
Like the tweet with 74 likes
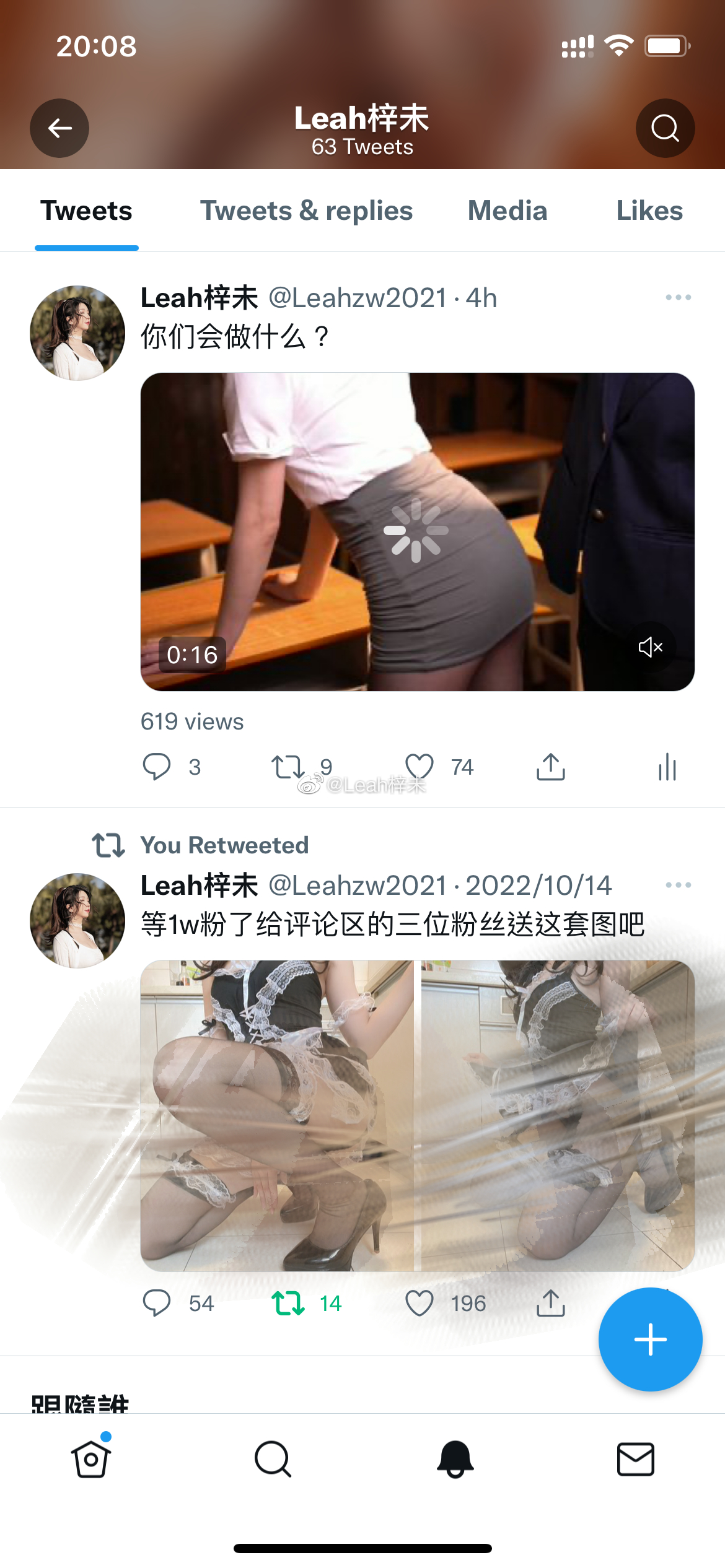[x=420, y=767]
